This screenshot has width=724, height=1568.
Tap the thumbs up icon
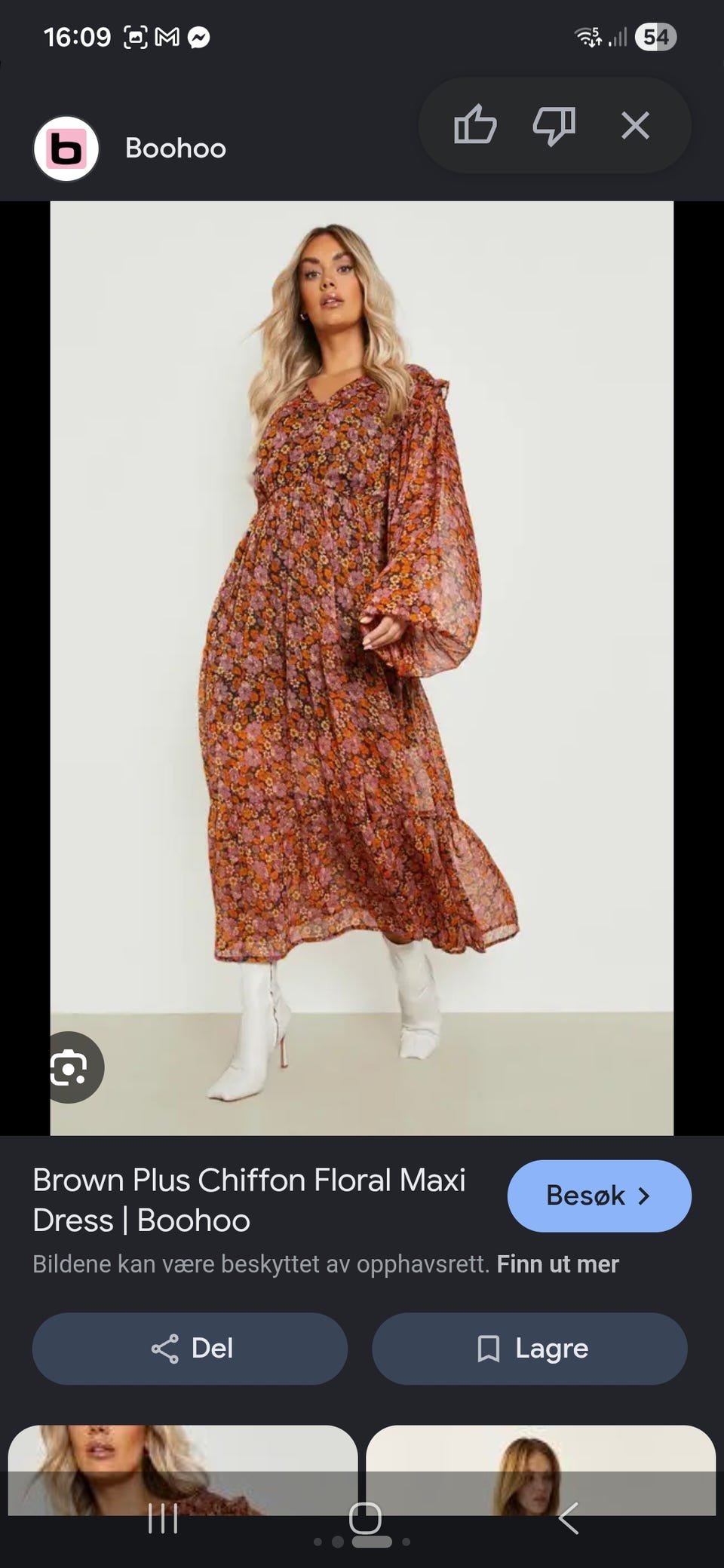475,125
